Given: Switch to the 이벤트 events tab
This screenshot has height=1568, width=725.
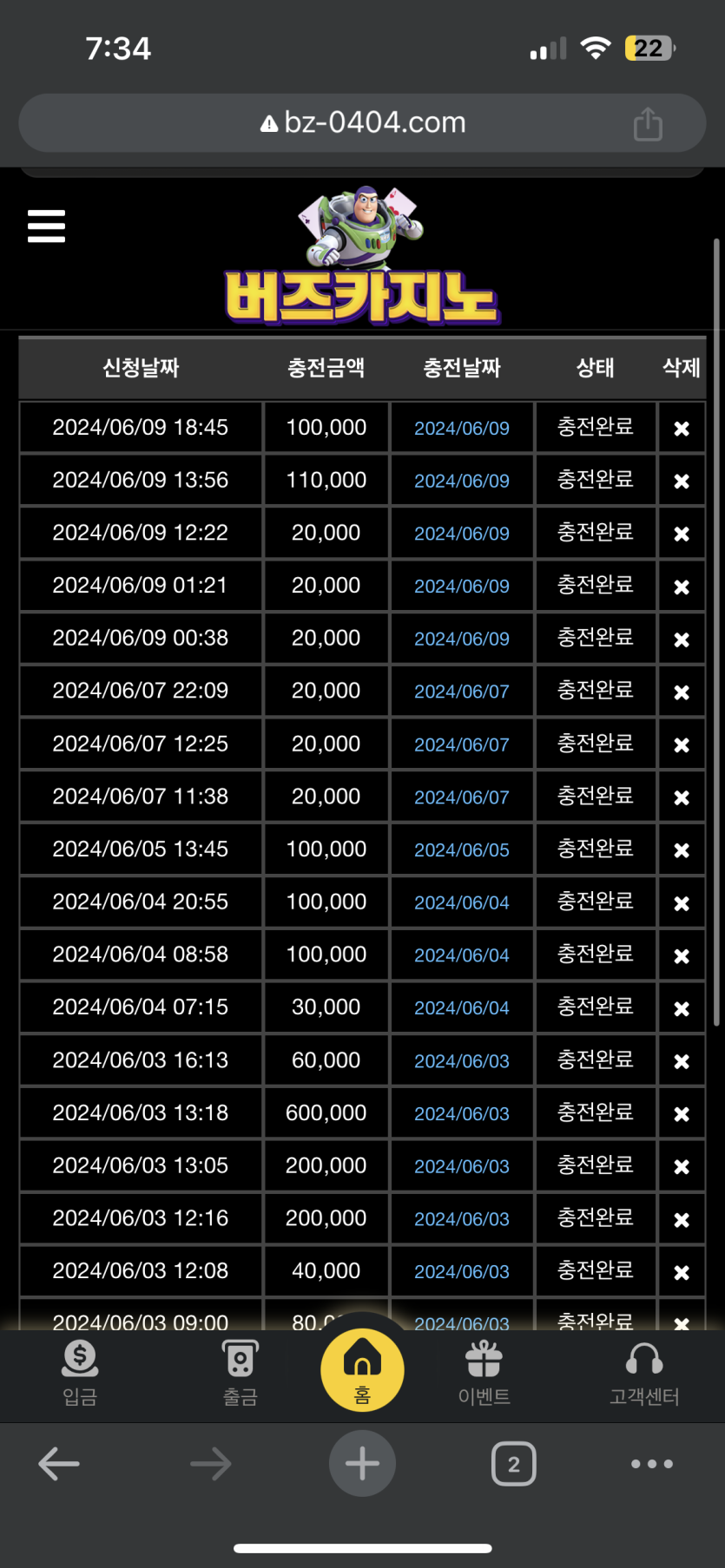Looking at the screenshot, I should coord(484,1373).
